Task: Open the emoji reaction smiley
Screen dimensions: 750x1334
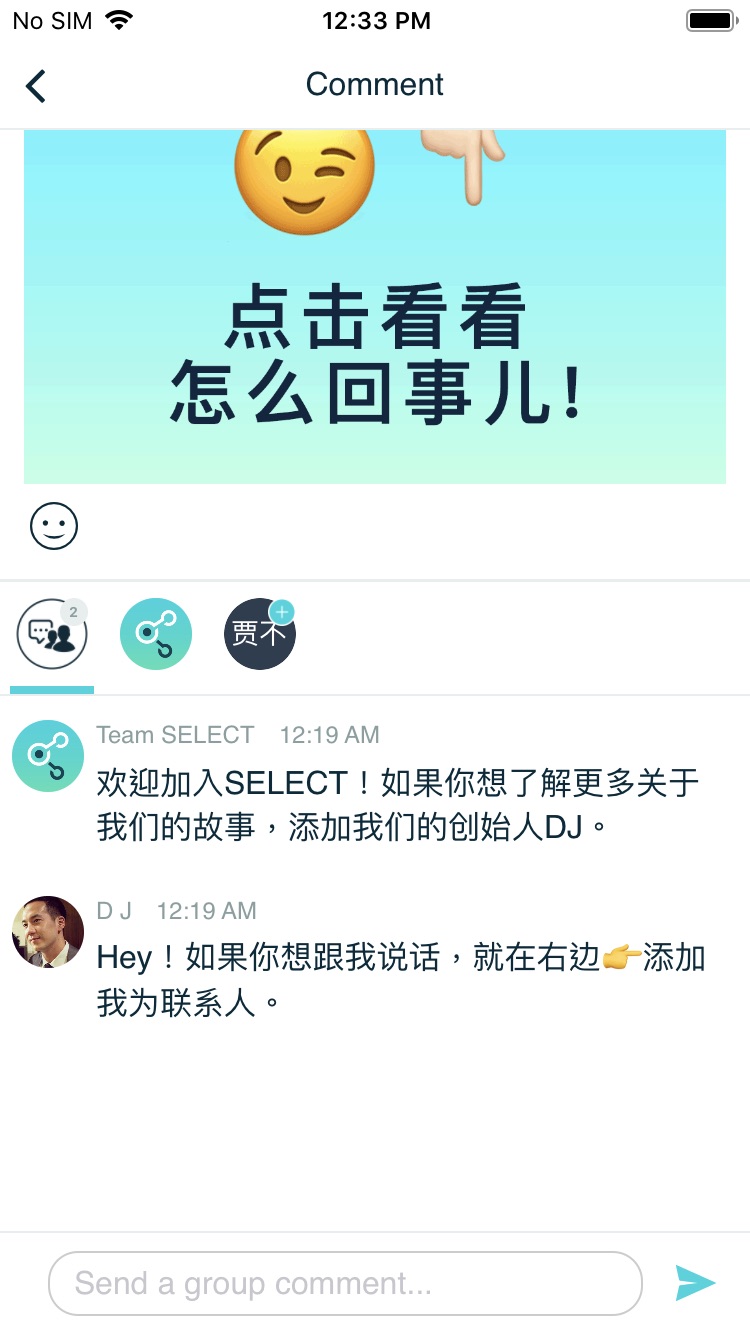Action: click(54, 526)
